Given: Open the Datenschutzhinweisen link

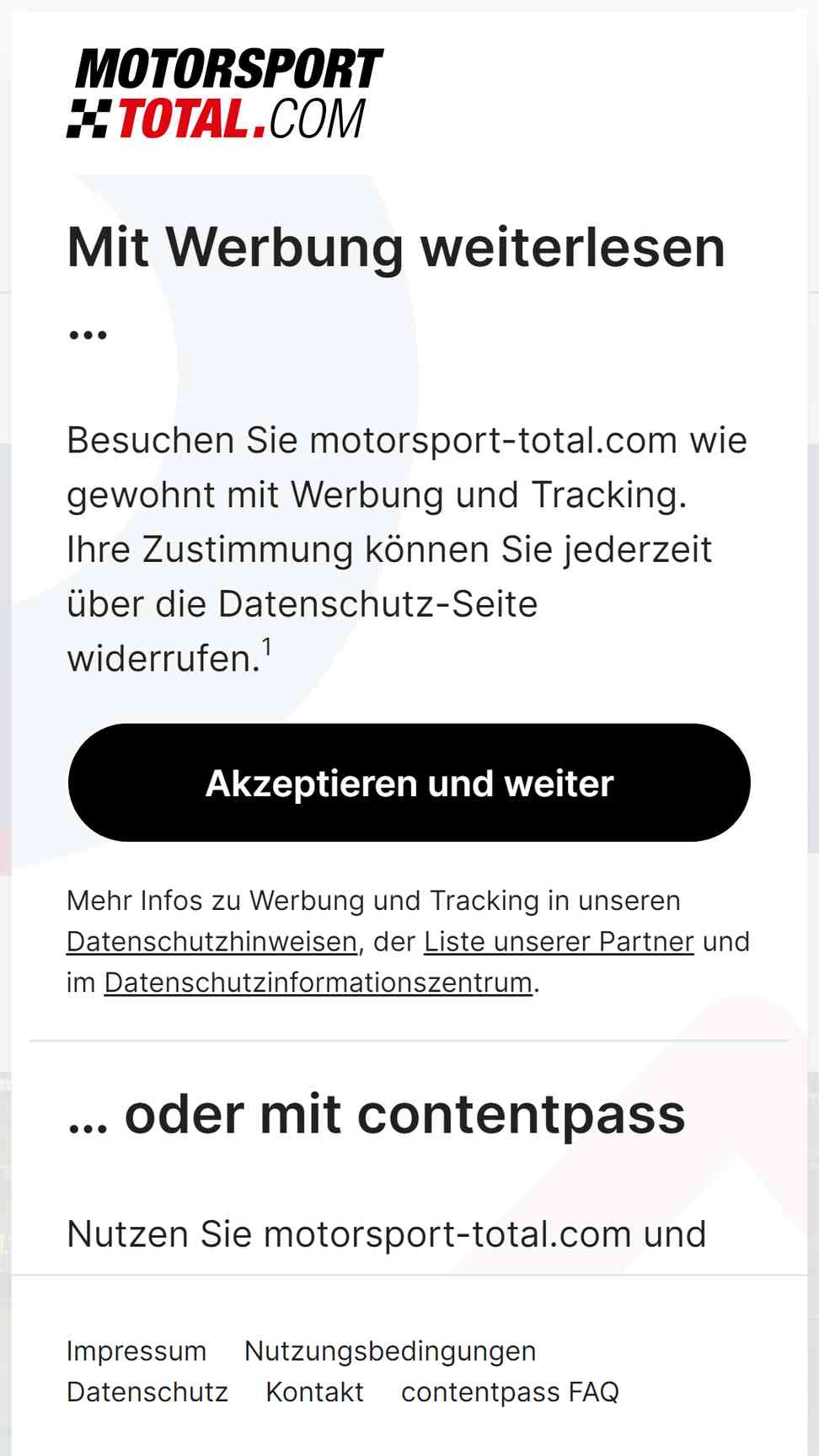Looking at the screenshot, I should point(212,941).
